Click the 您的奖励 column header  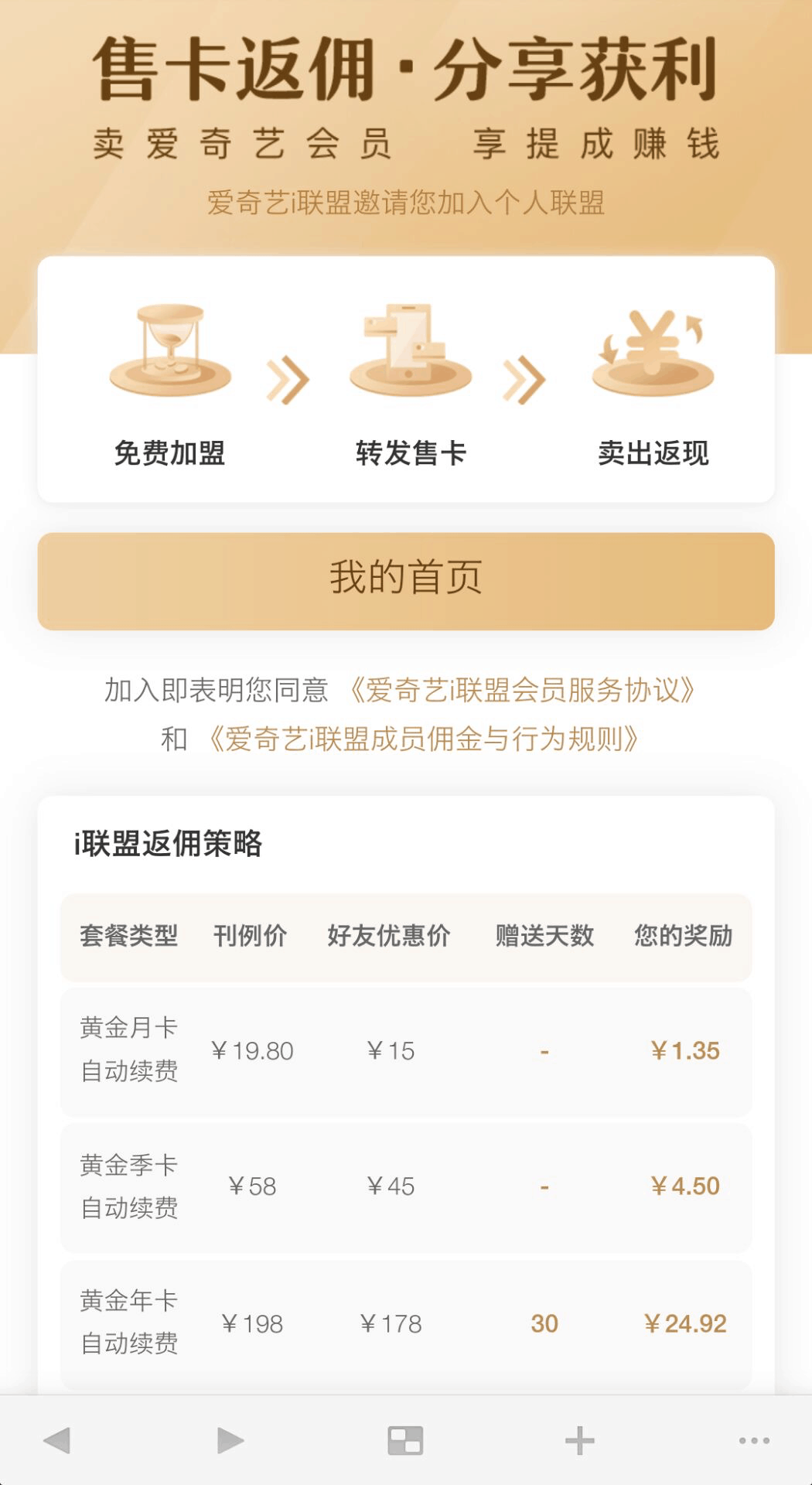[x=684, y=935]
